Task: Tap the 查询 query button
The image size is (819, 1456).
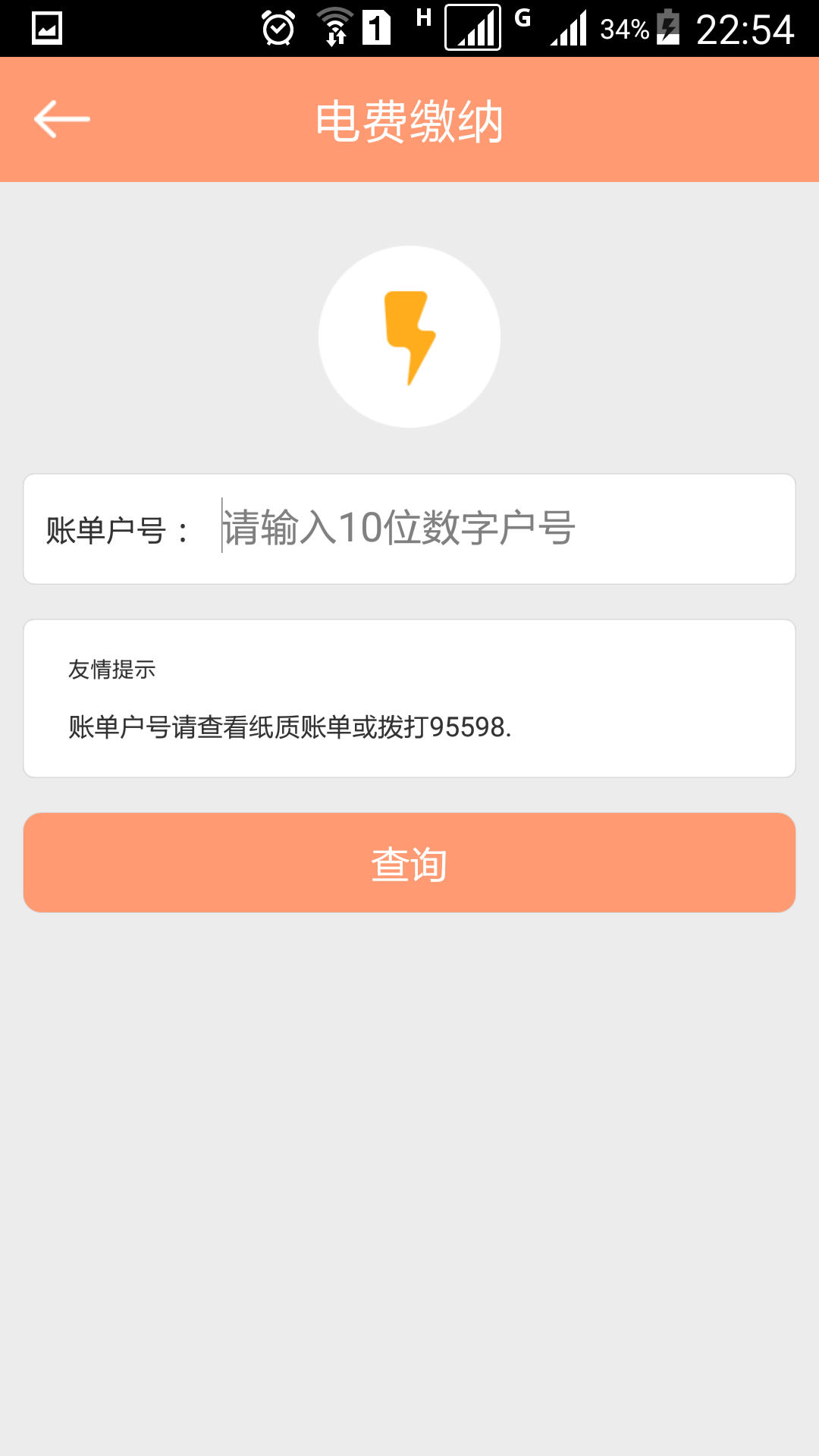Action: click(409, 862)
